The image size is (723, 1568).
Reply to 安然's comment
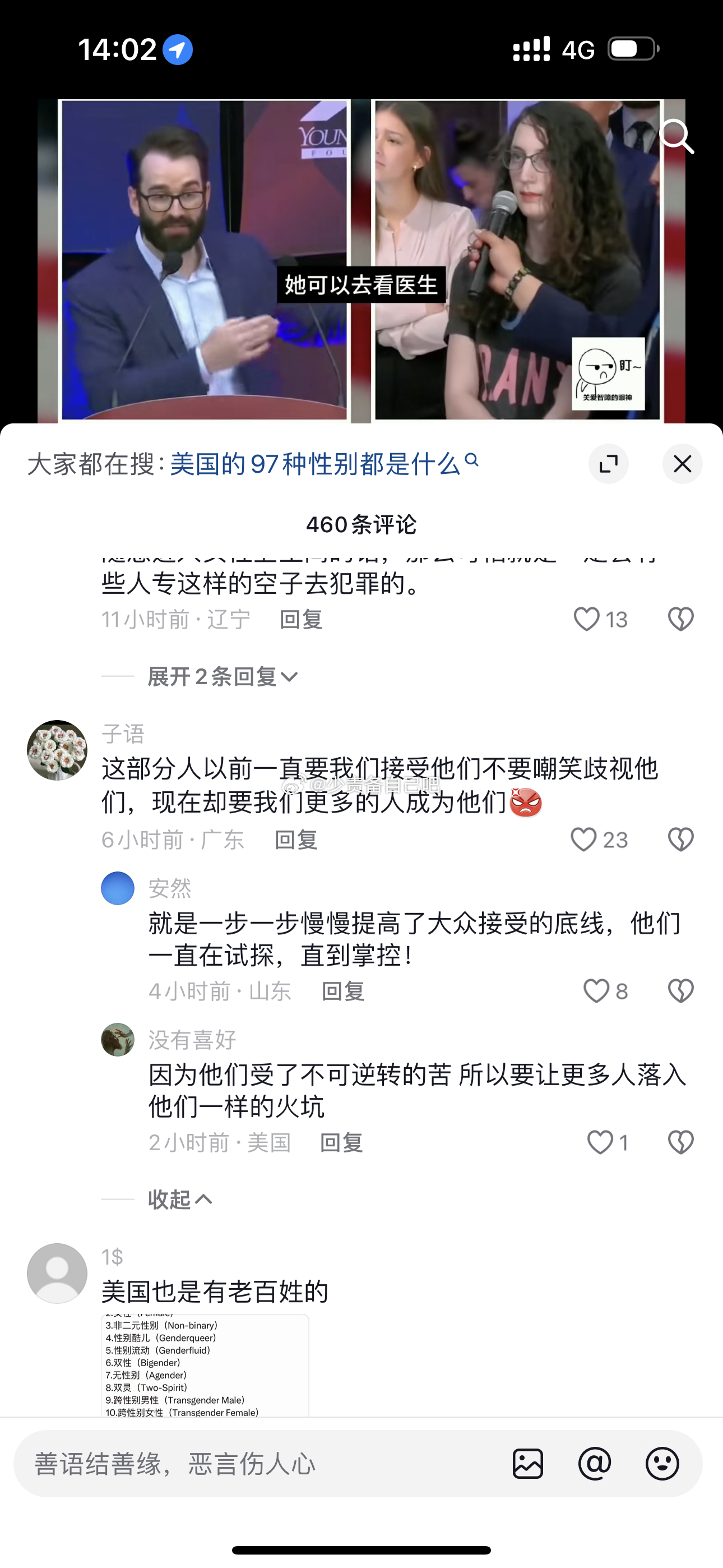coord(342,991)
